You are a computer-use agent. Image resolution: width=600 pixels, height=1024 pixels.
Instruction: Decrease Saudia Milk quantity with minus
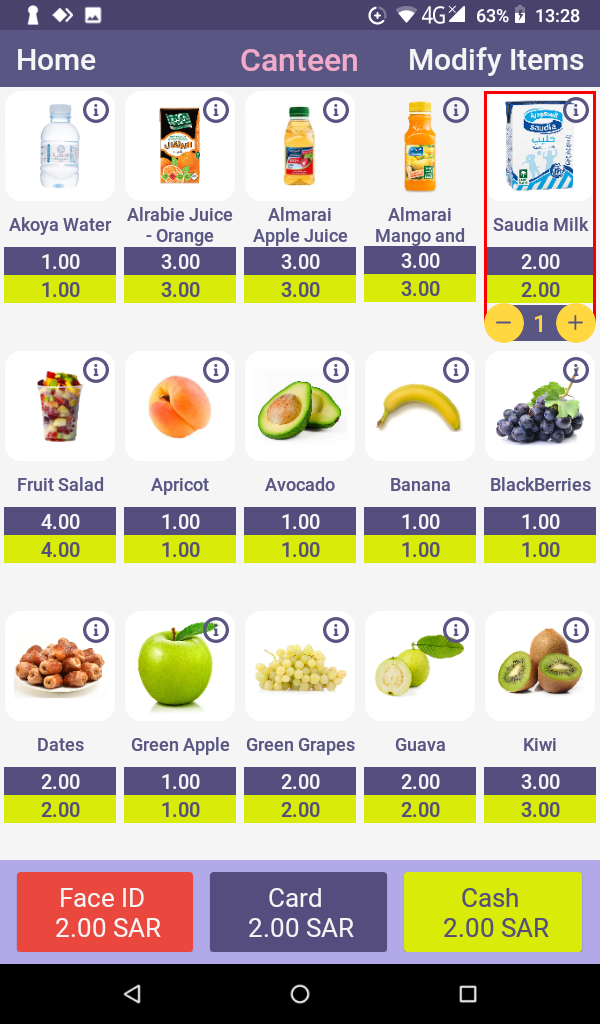tap(504, 323)
